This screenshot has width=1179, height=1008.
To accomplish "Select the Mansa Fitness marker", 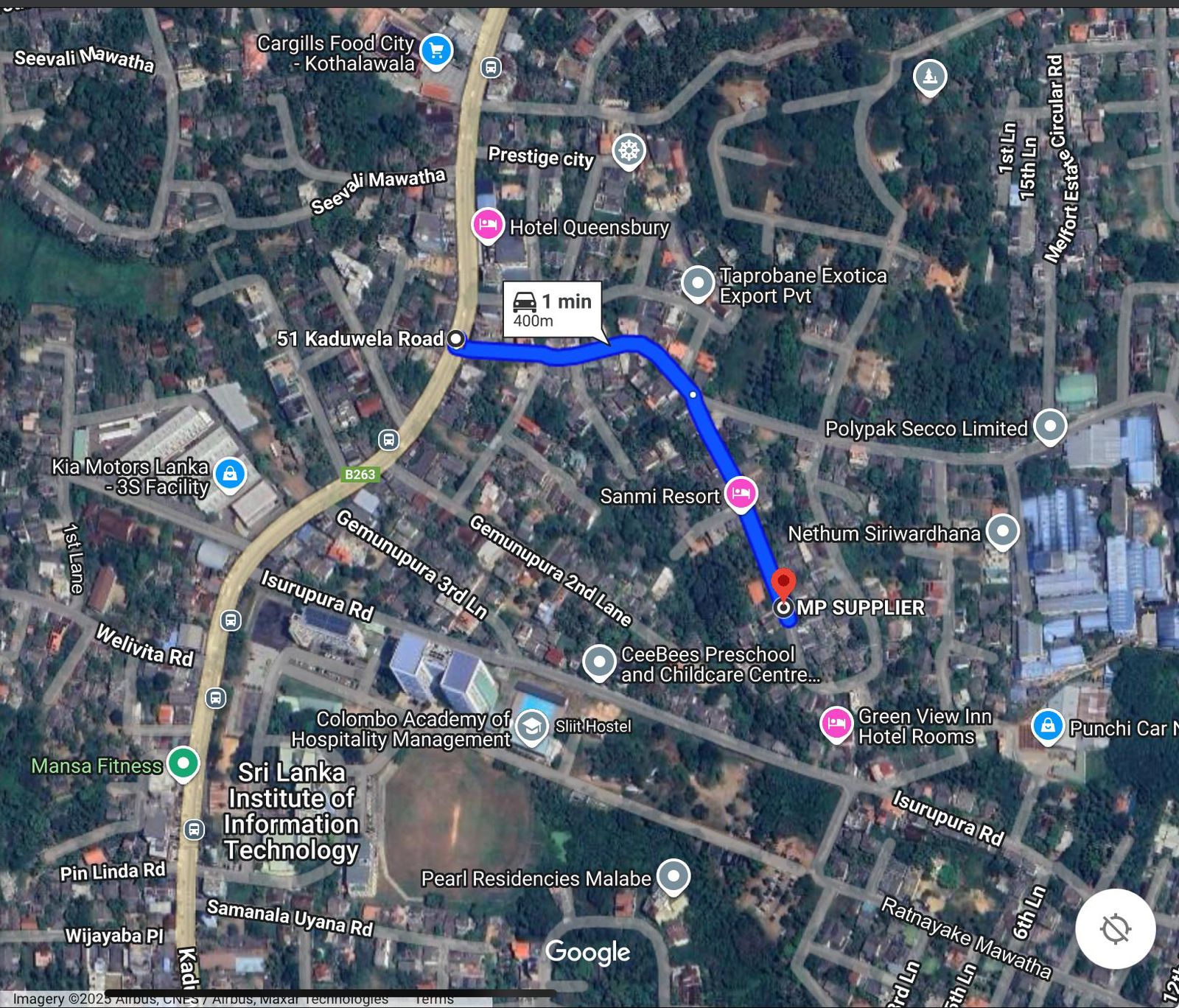I will click(183, 763).
